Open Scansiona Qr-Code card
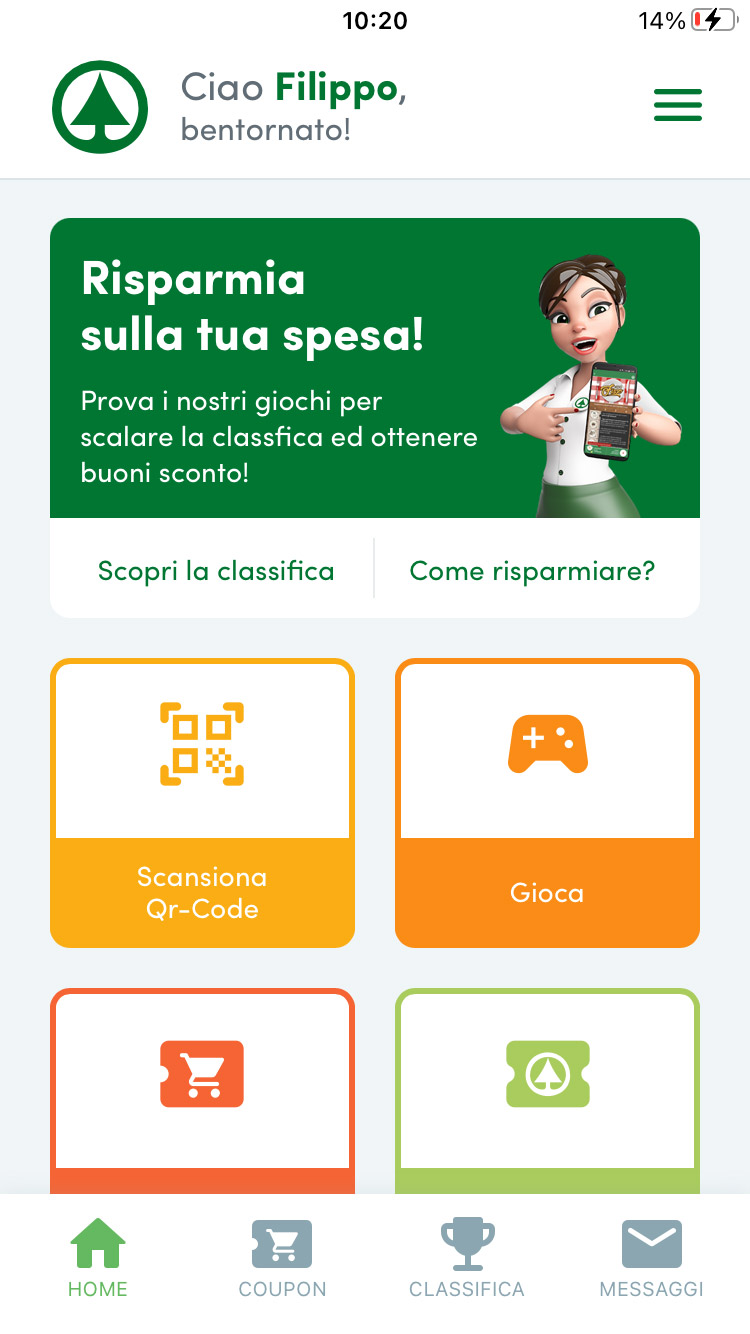This screenshot has width=750, height=1334. [x=202, y=803]
